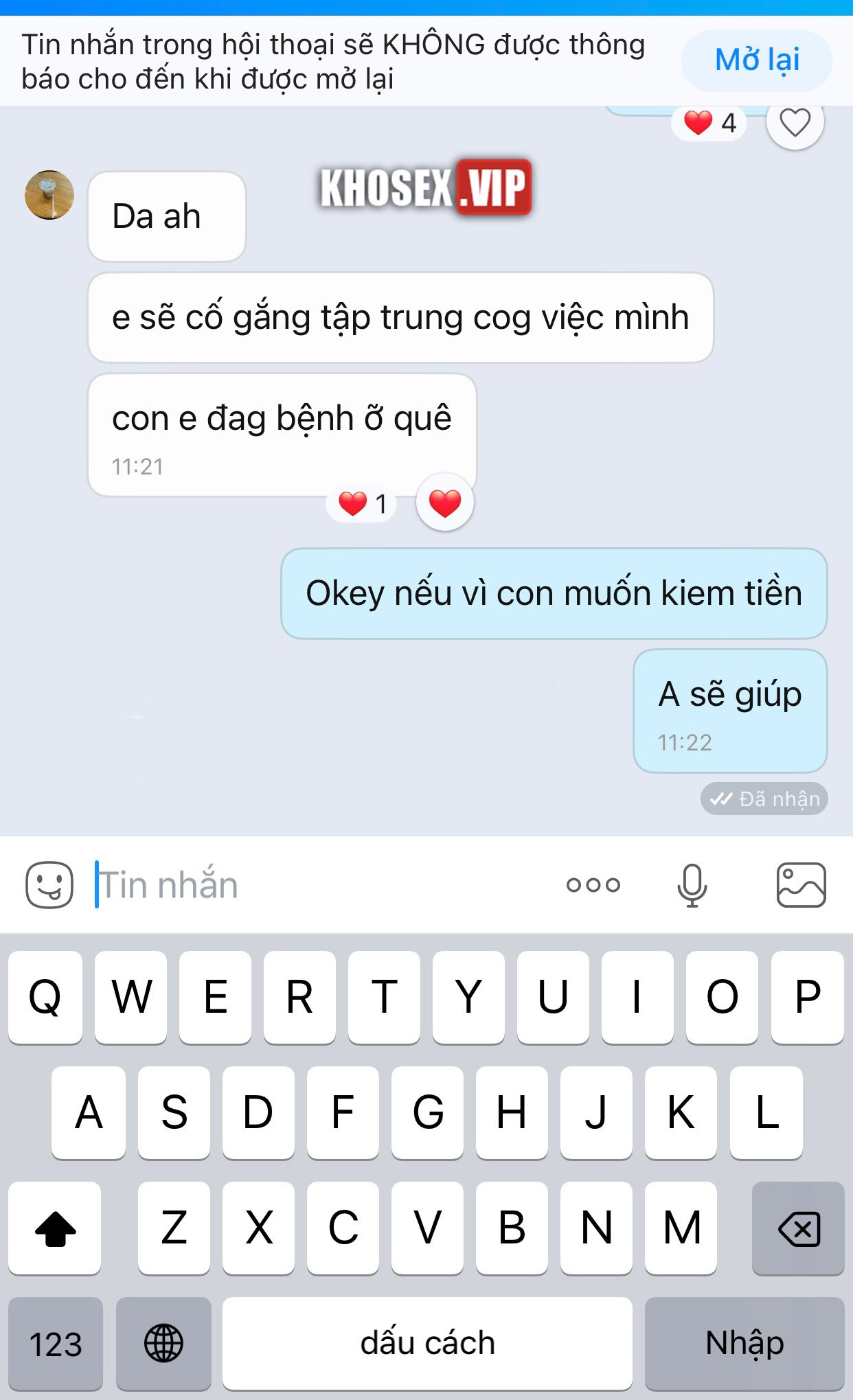Open the sender's avatar profile
This screenshot has height=1400, width=853.
pyautogui.click(x=49, y=196)
